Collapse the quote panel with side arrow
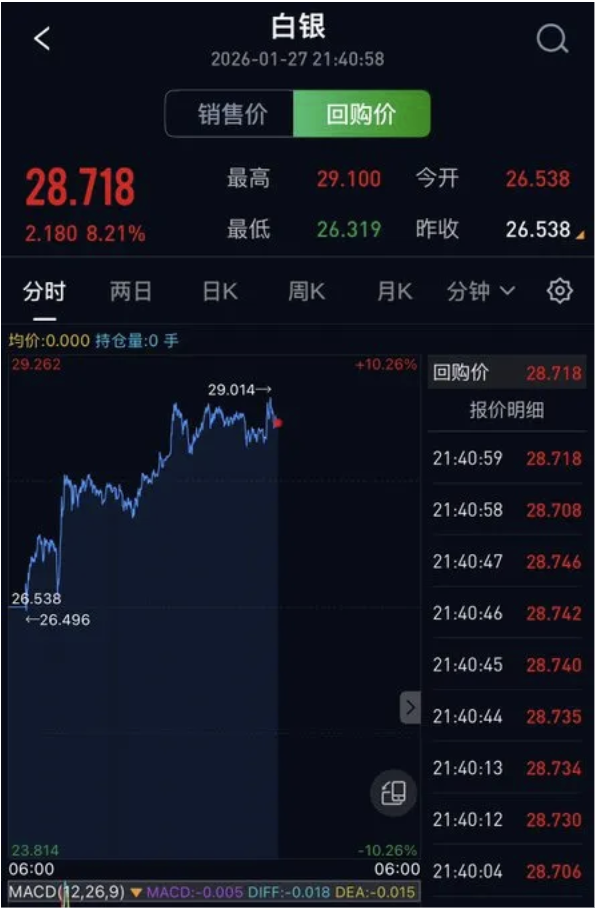This screenshot has height=912, width=600. click(410, 708)
